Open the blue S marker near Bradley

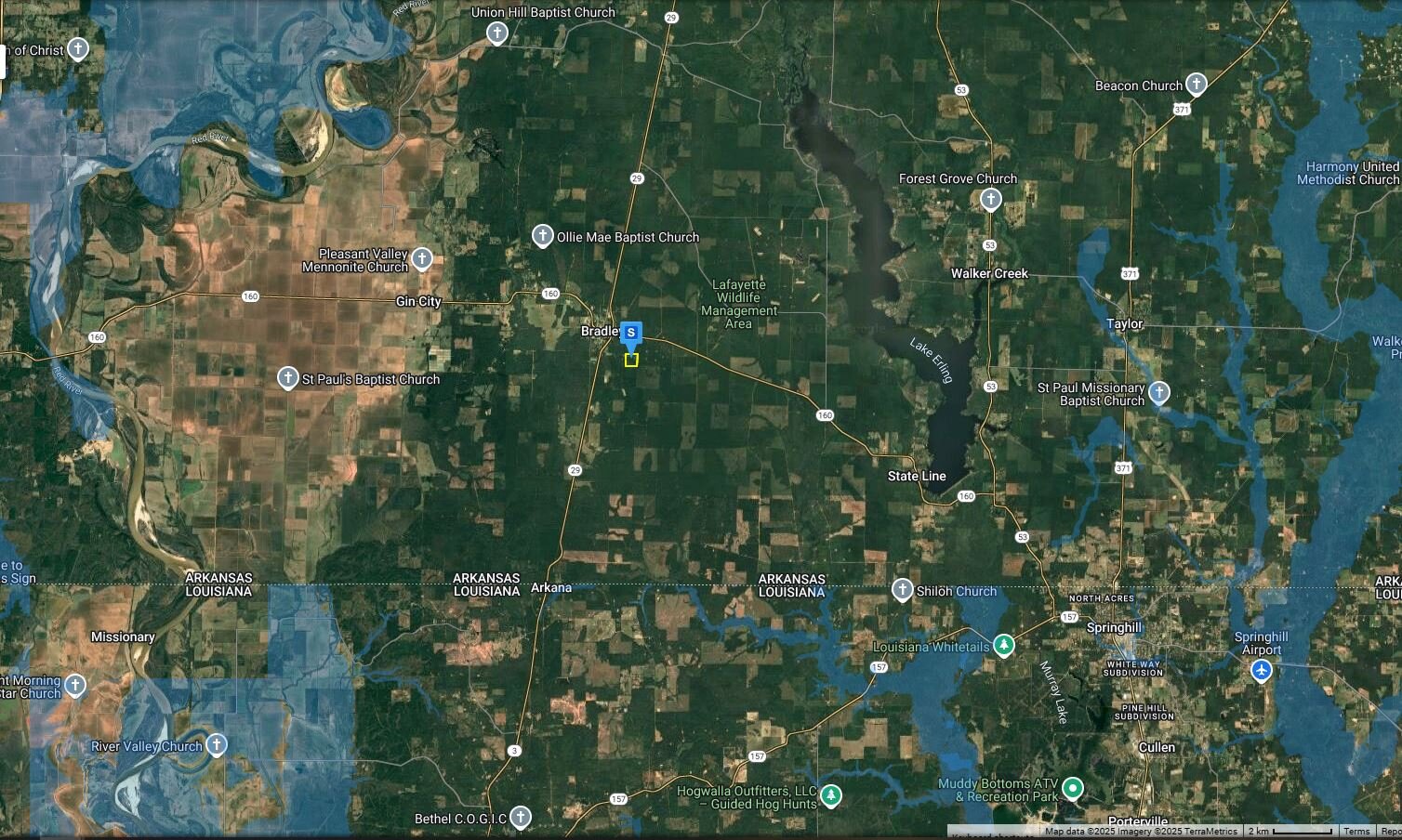click(631, 334)
